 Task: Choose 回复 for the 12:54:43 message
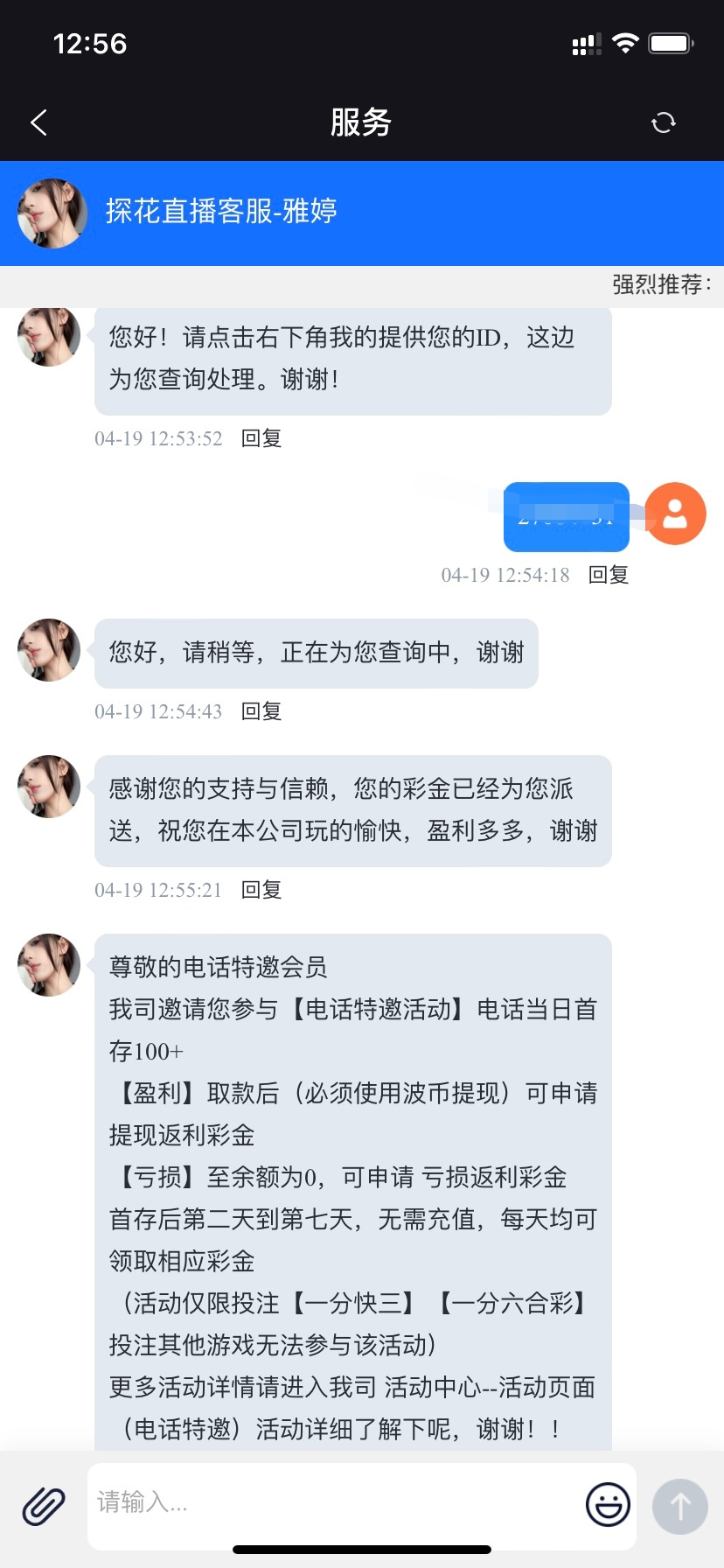pos(261,711)
